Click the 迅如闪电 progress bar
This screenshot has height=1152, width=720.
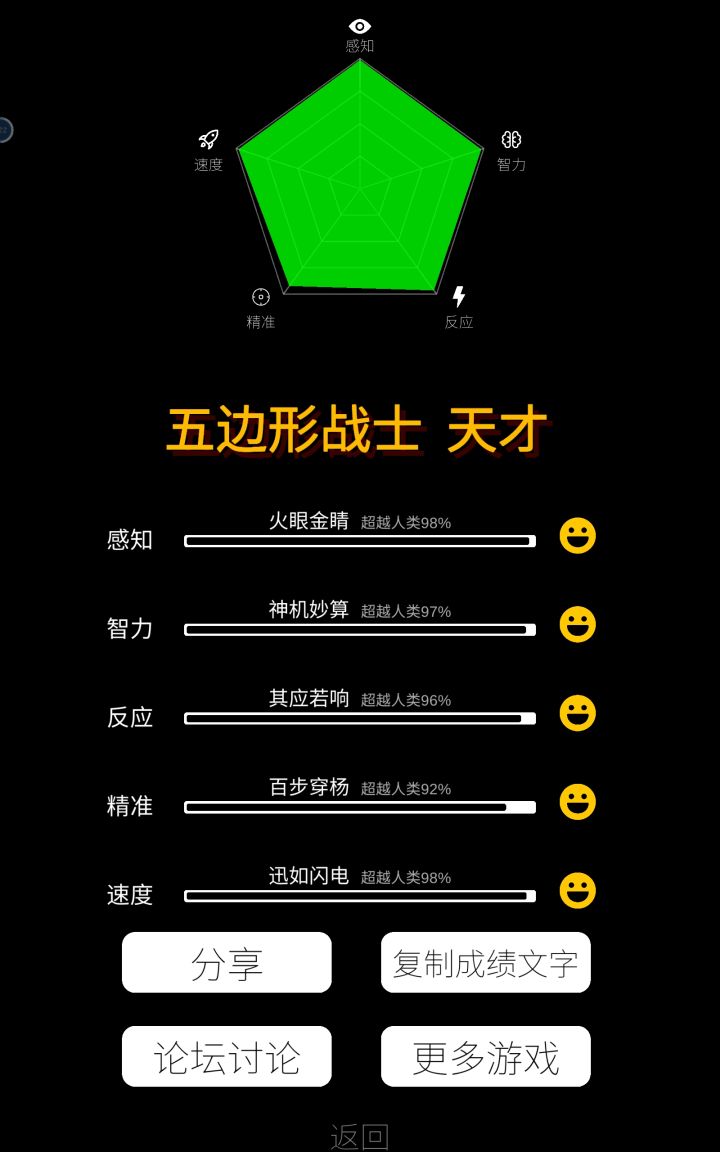[359, 895]
